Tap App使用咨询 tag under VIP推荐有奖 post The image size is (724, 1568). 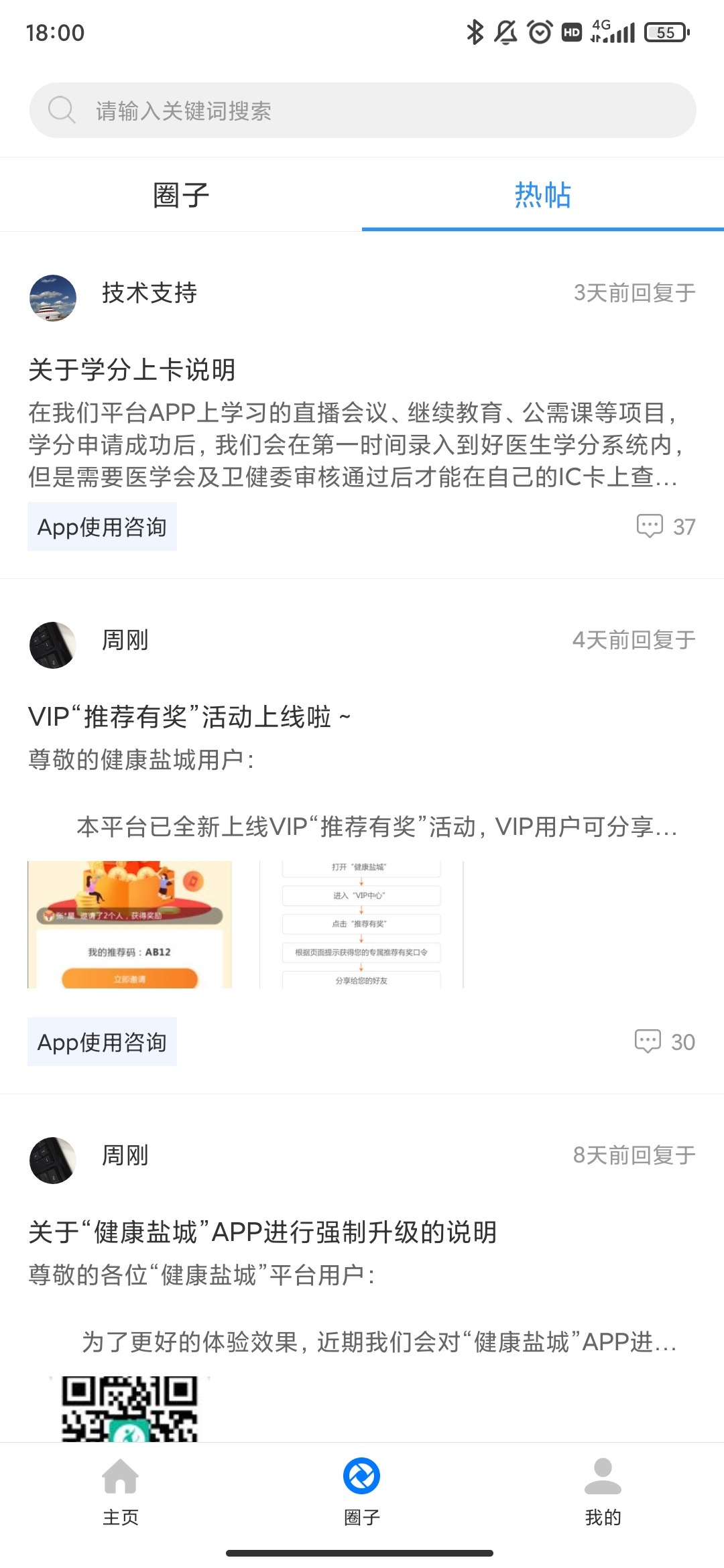102,1042
